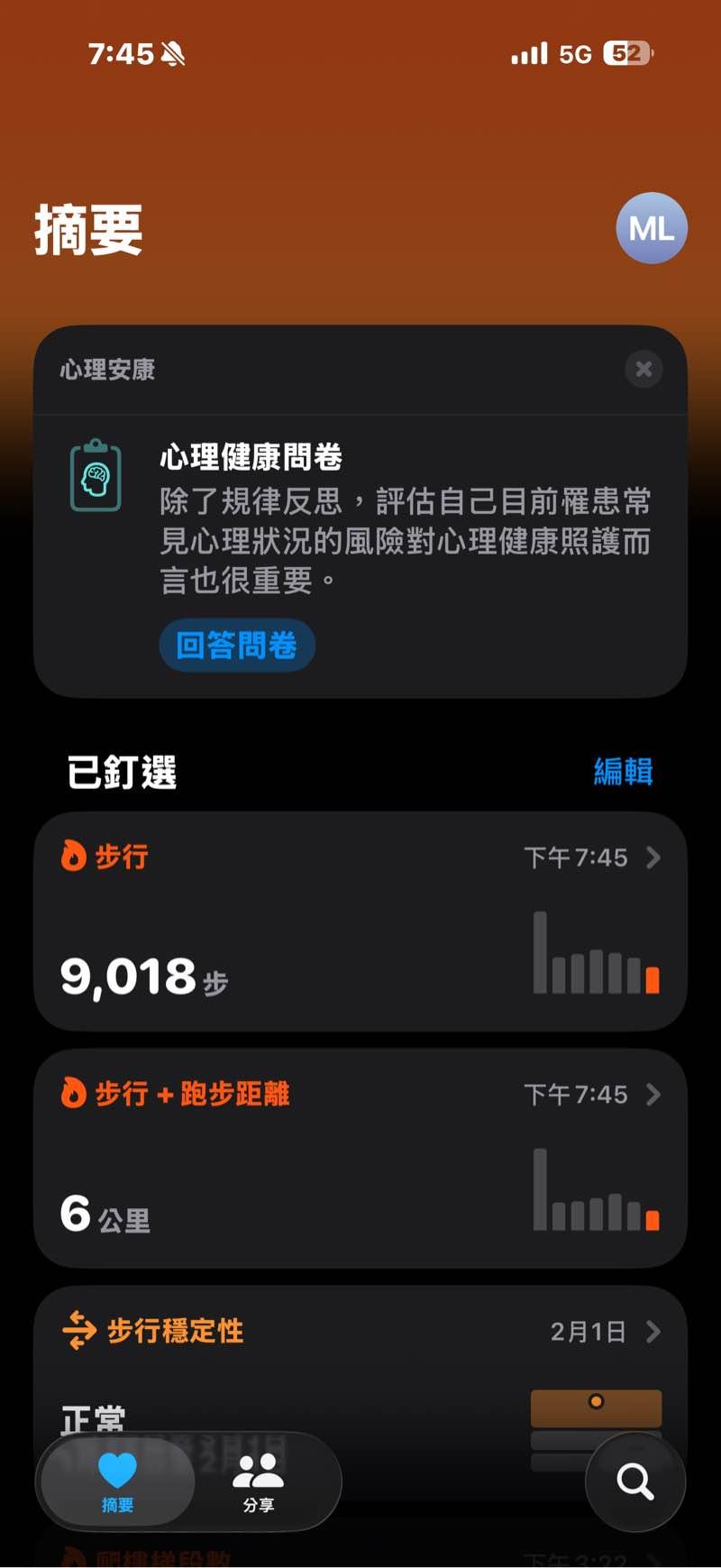Open the 步行穩定性 card
The image size is (721, 1568).
point(360,1353)
